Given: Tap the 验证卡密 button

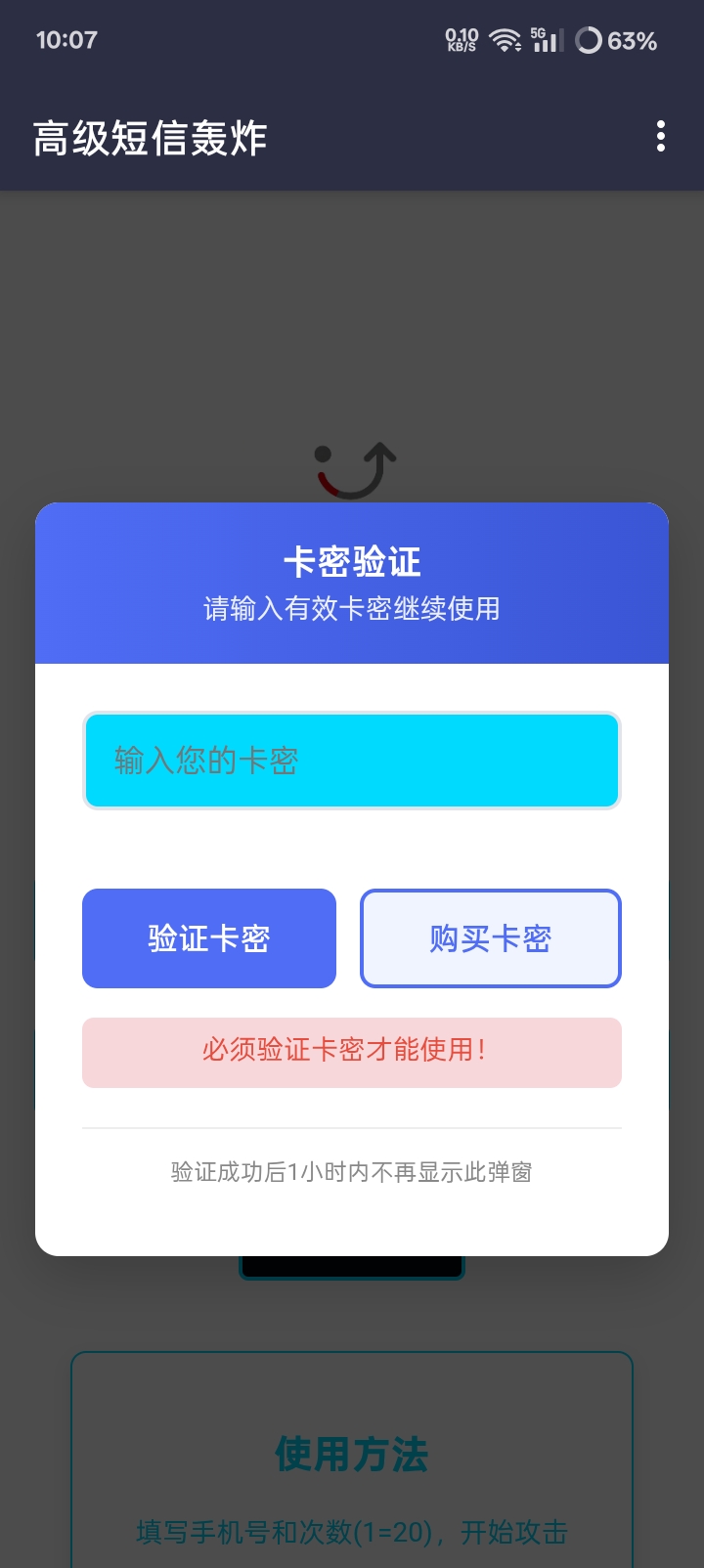Looking at the screenshot, I should (x=209, y=938).
